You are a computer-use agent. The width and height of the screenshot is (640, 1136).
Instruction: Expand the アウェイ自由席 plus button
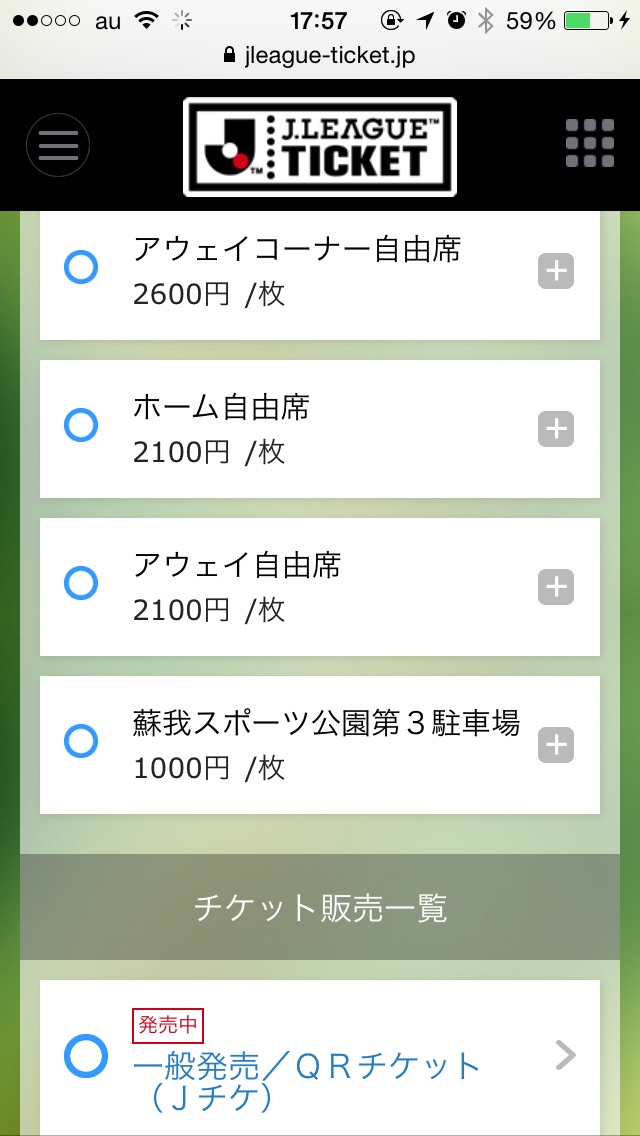click(x=556, y=587)
